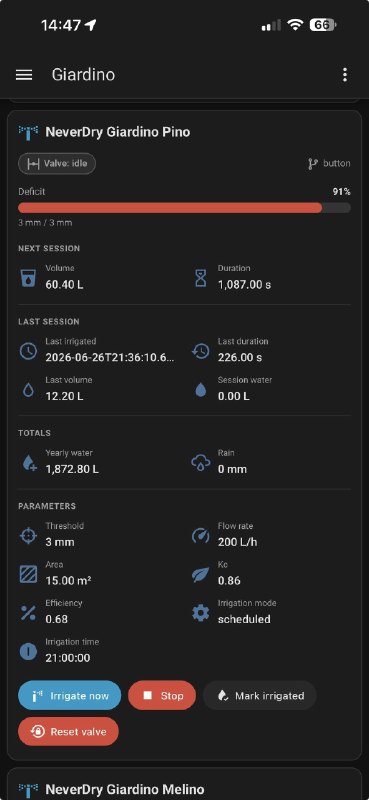Image resolution: width=369 pixels, height=800 pixels.
Task: Open the Irrigation mode setting
Action: point(270,612)
